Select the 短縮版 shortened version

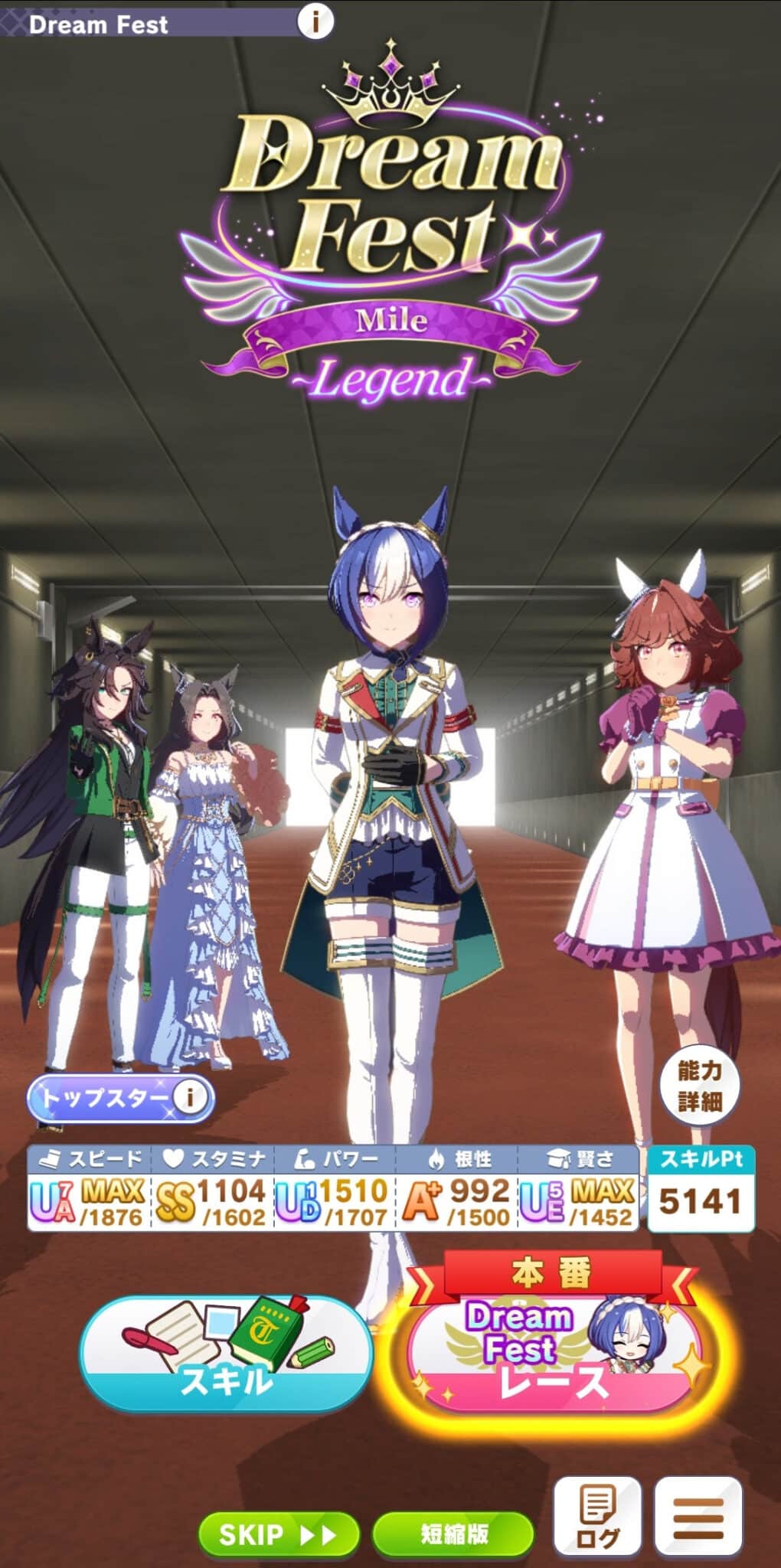coord(453,1534)
